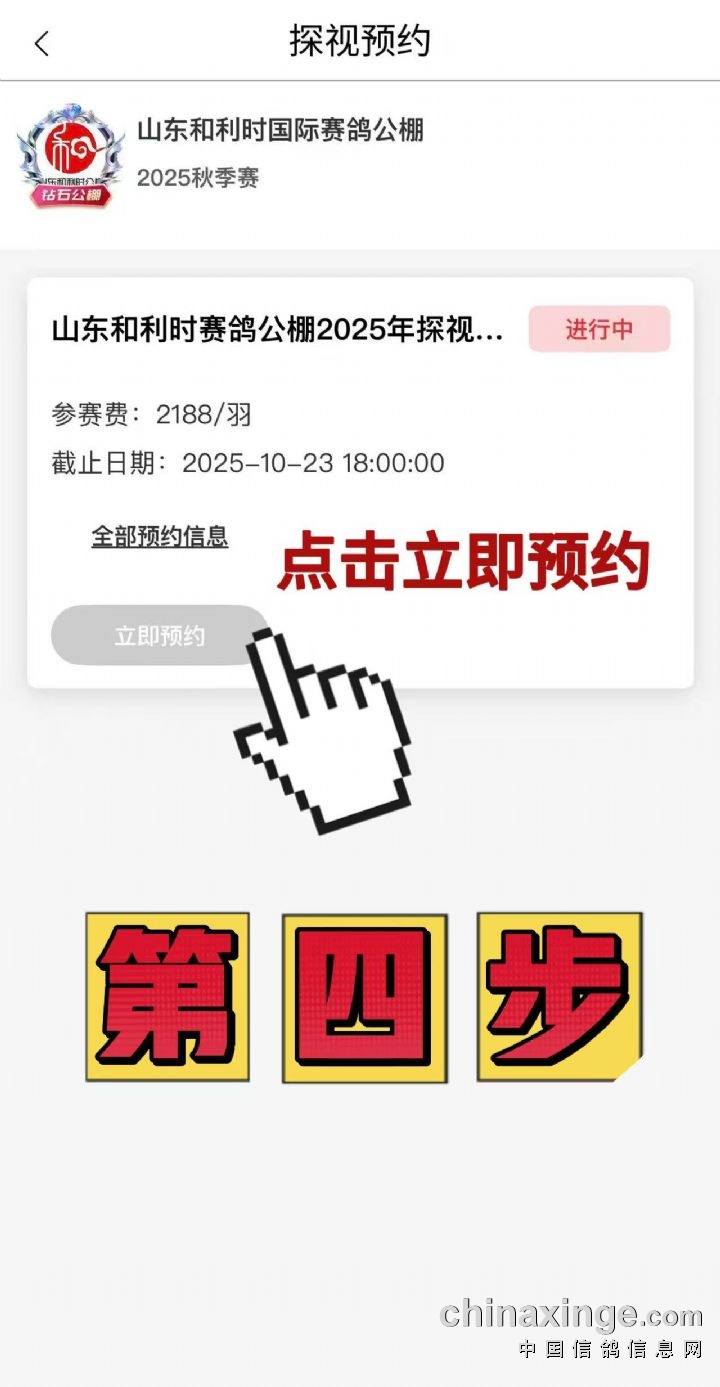
Task: Tap the 立即预约 button
Action: (x=159, y=636)
